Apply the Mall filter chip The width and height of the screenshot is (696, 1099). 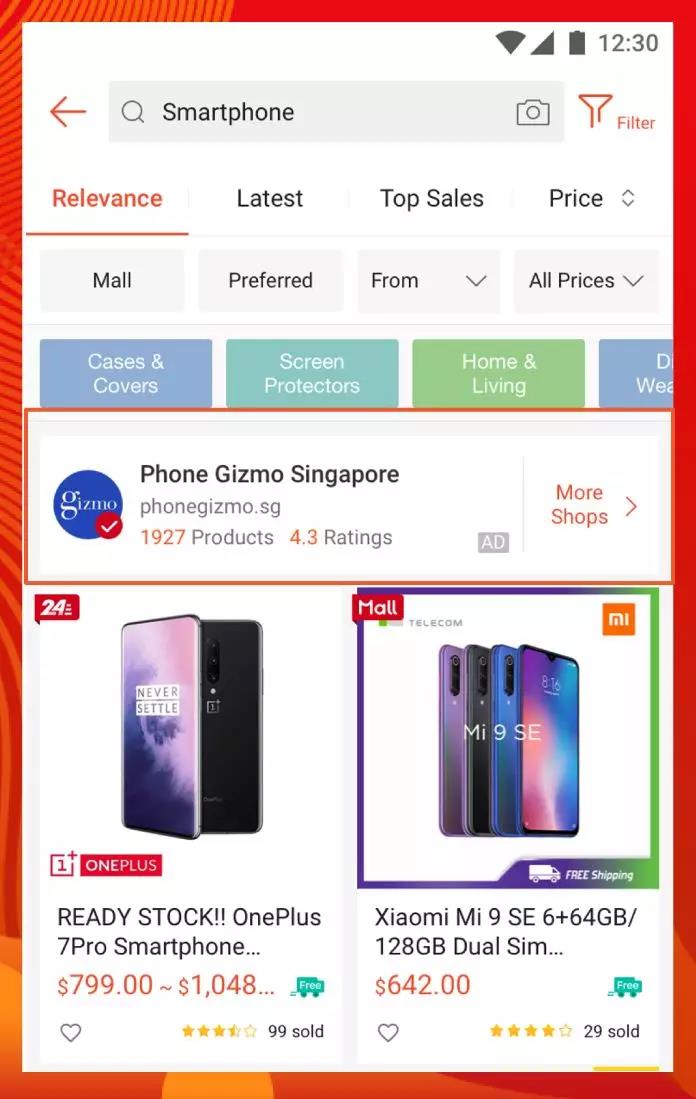click(x=112, y=280)
